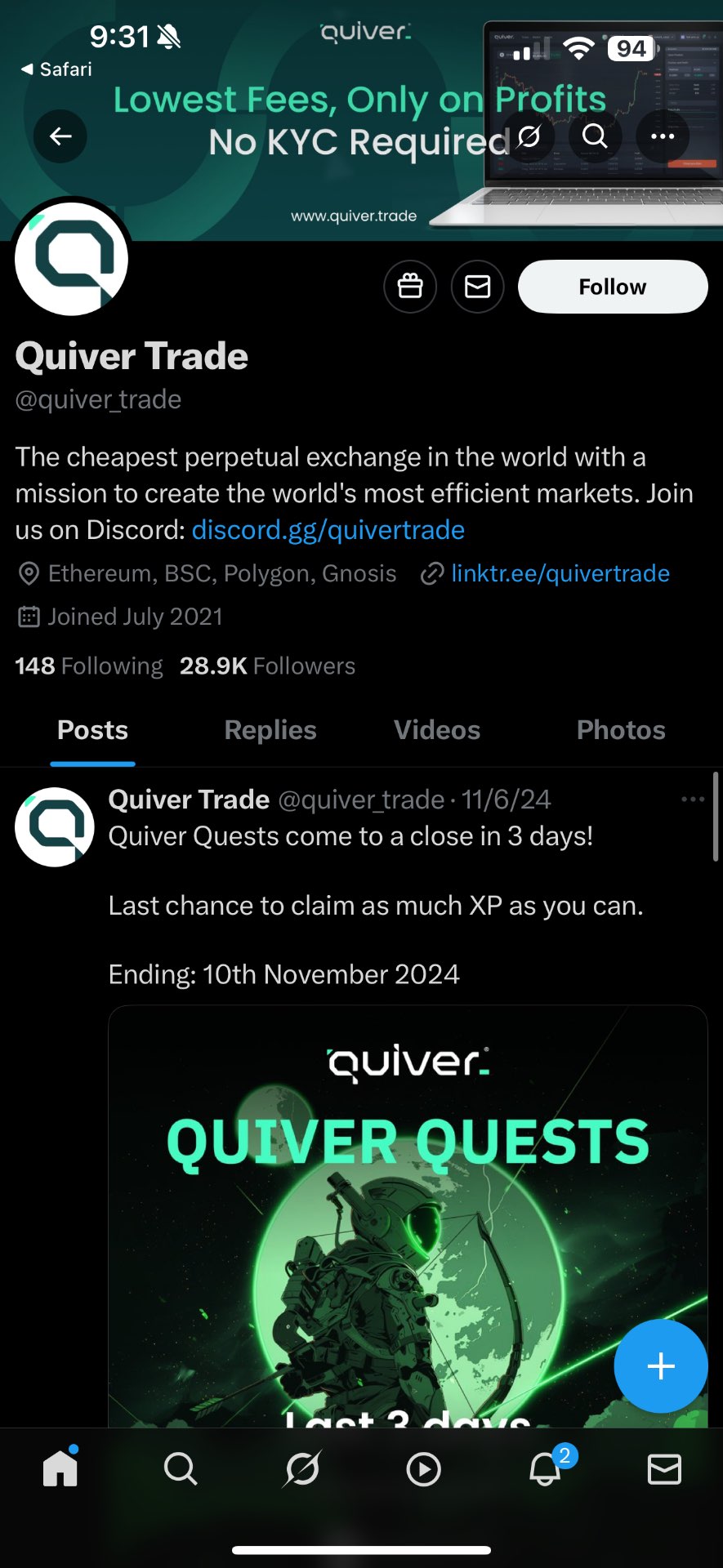Open Grok icon in profile header
The height and width of the screenshot is (1568, 723).
529,136
